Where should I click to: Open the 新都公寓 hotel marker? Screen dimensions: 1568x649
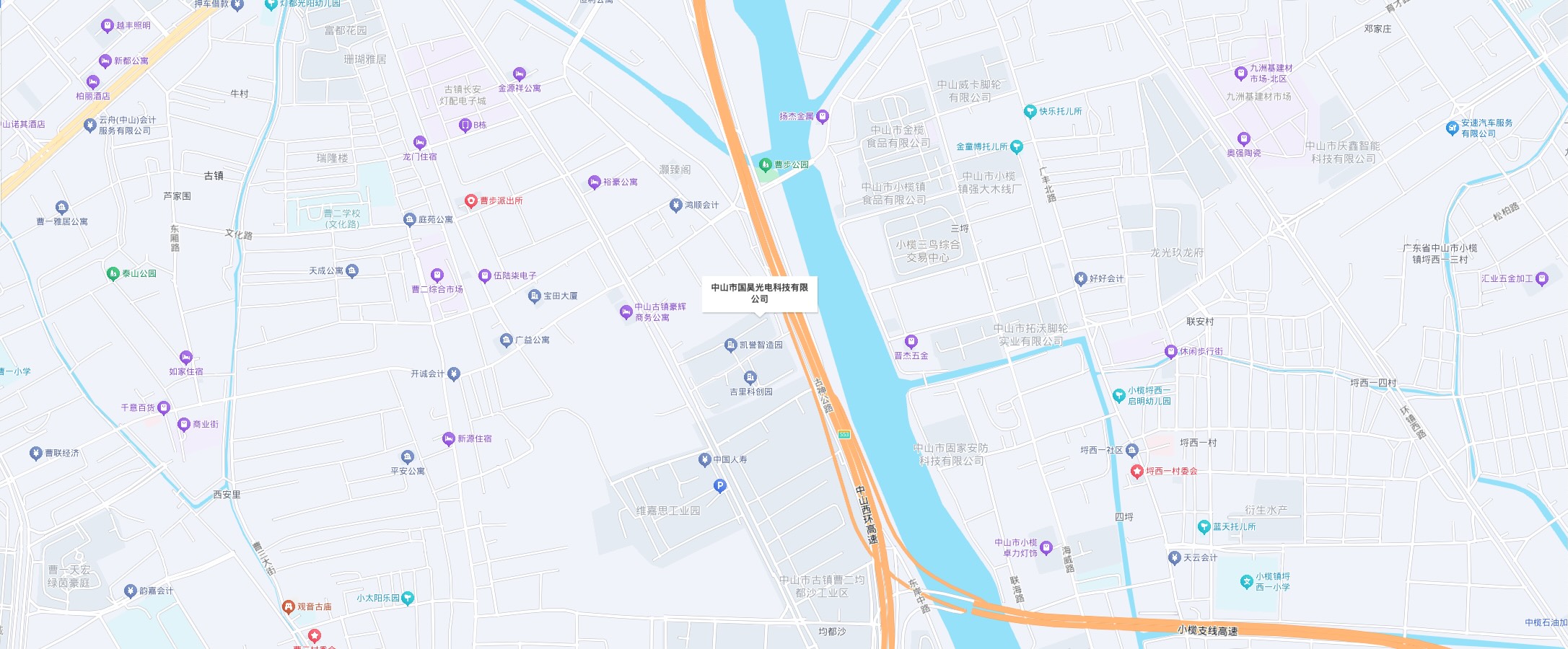click(x=105, y=61)
